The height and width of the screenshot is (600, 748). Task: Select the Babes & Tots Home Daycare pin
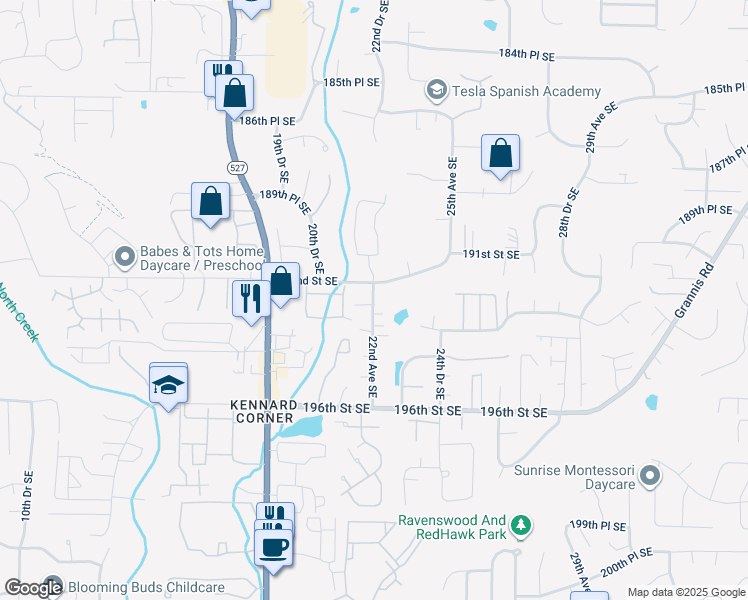pos(125,258)
